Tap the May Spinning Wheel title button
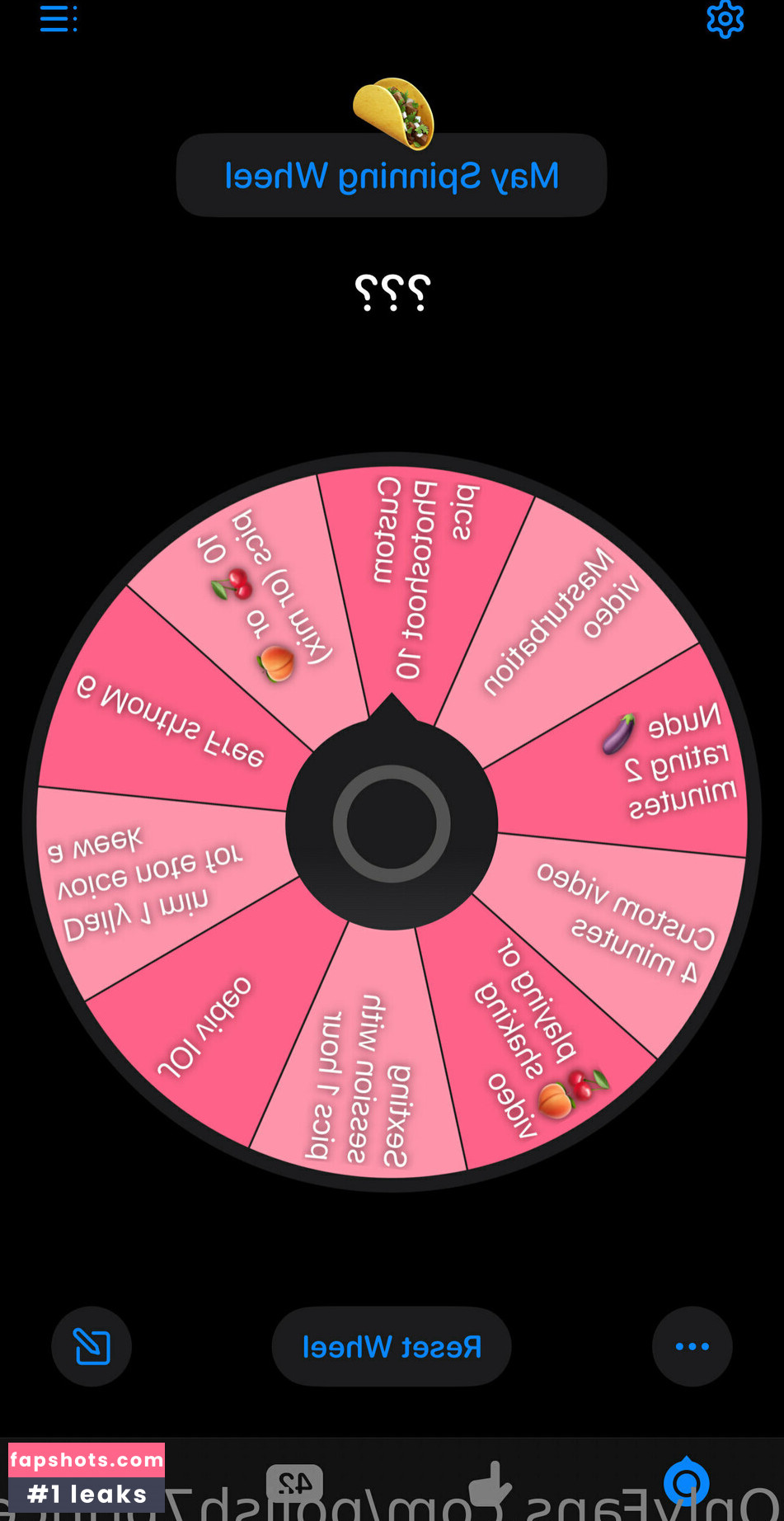Viewport: 784px width, 1521px height. (392, 176)
